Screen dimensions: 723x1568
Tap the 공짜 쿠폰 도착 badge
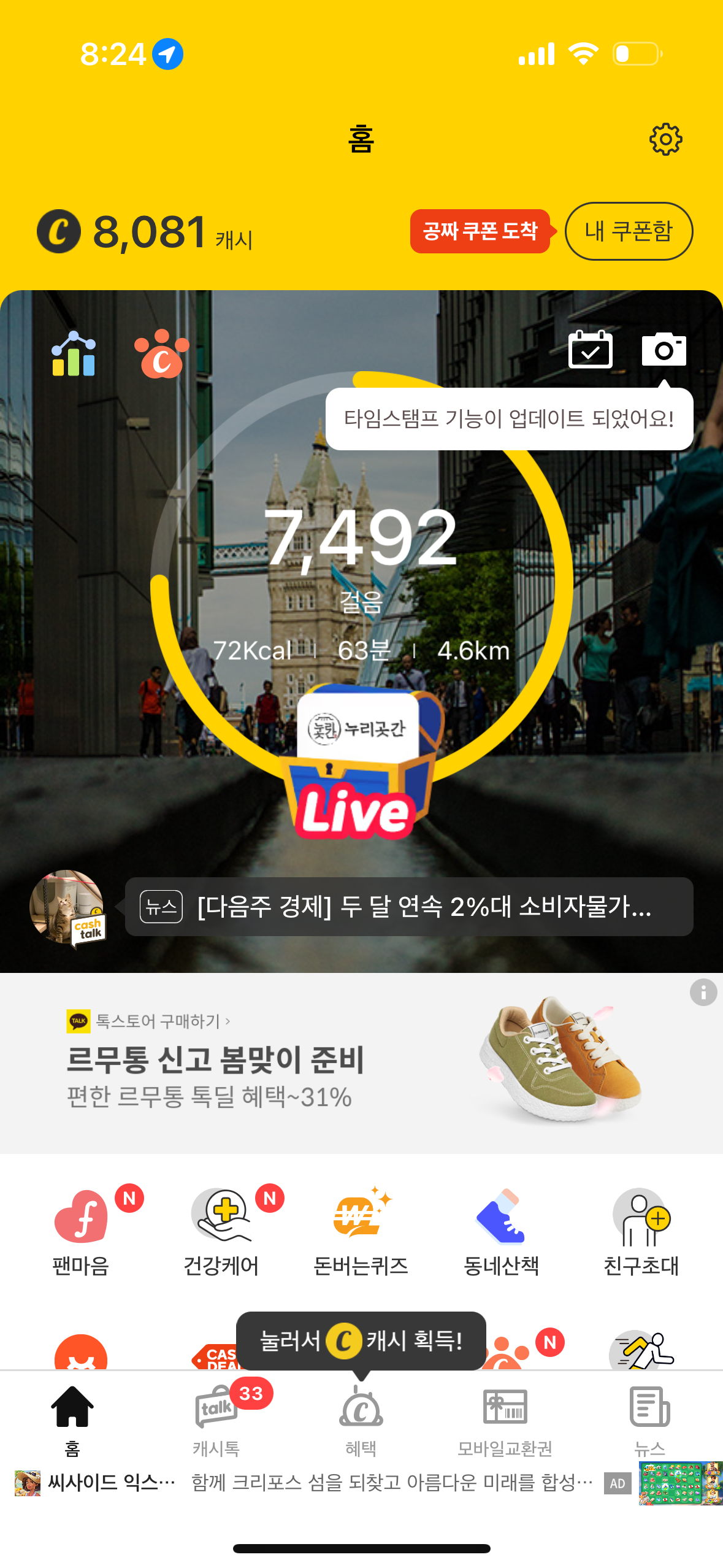(480, 231)
